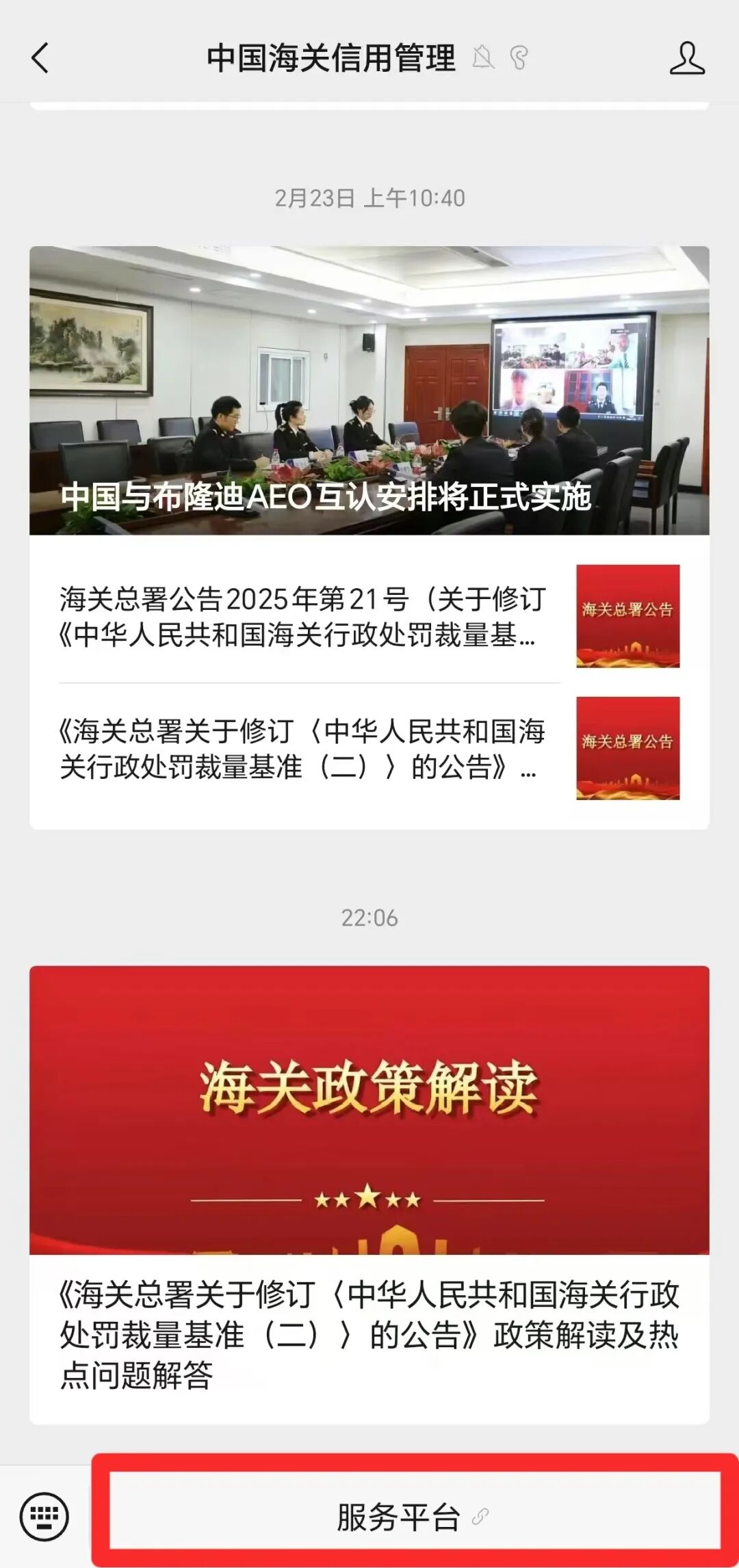739x1568 pixels.
Task: Switch to keyboard input mode
Action: pos(44,1517)
